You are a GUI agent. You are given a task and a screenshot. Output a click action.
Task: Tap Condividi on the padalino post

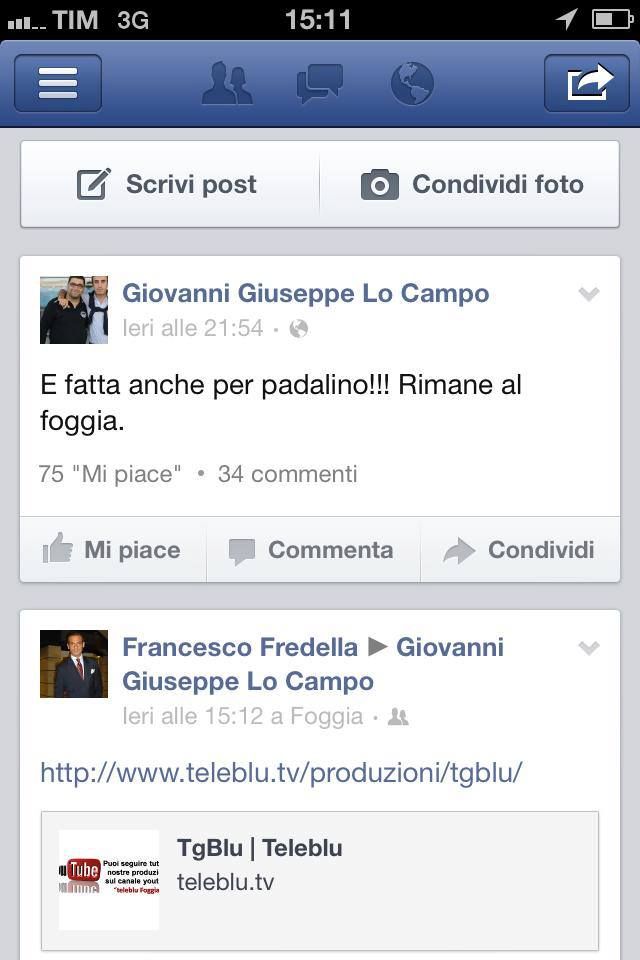pyautogui.click(x=520, y=550)
